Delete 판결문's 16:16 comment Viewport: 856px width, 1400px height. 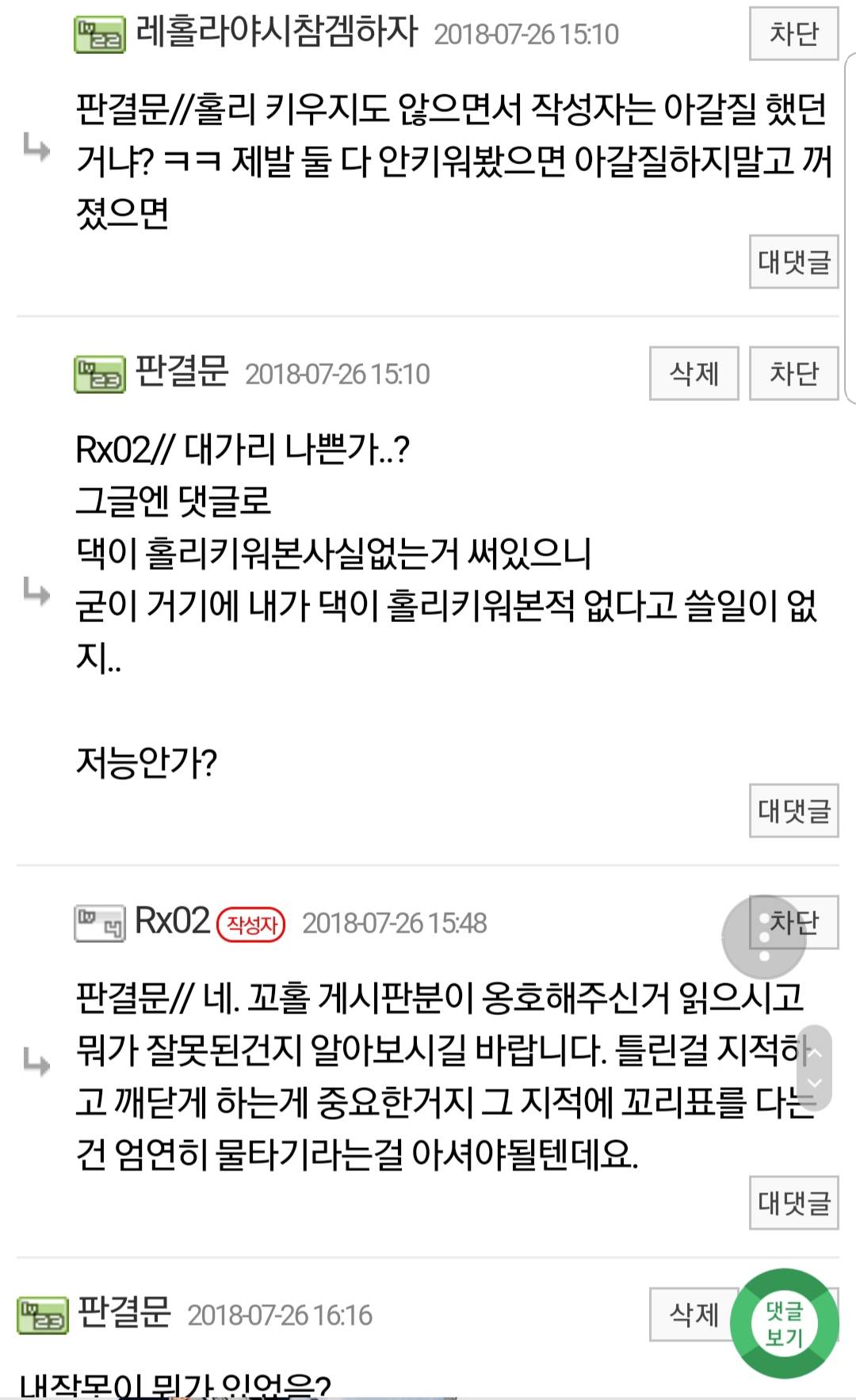pyautogui.click(x=694, y=1314)
